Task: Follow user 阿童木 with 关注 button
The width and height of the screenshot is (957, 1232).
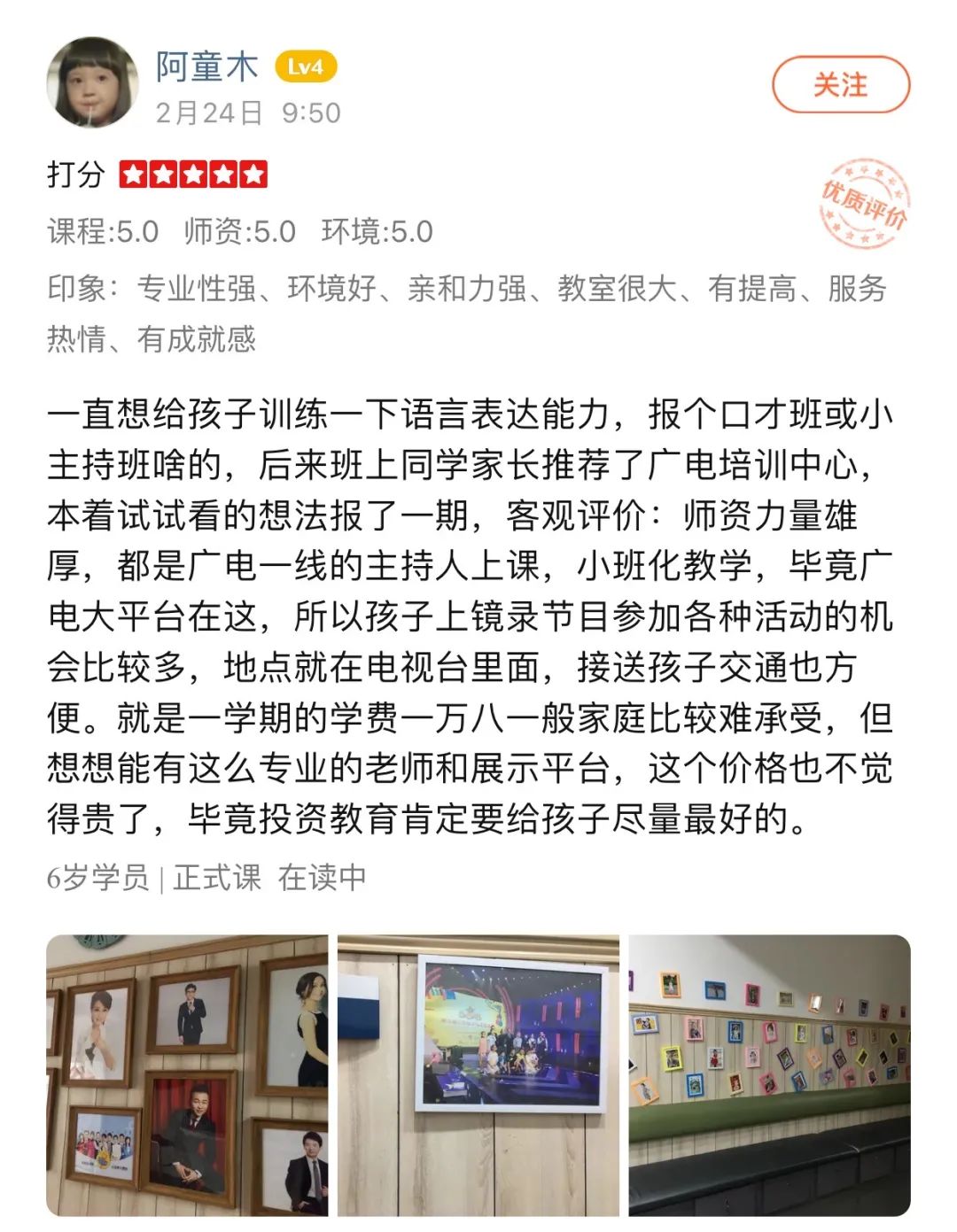Action: point(840,86)
